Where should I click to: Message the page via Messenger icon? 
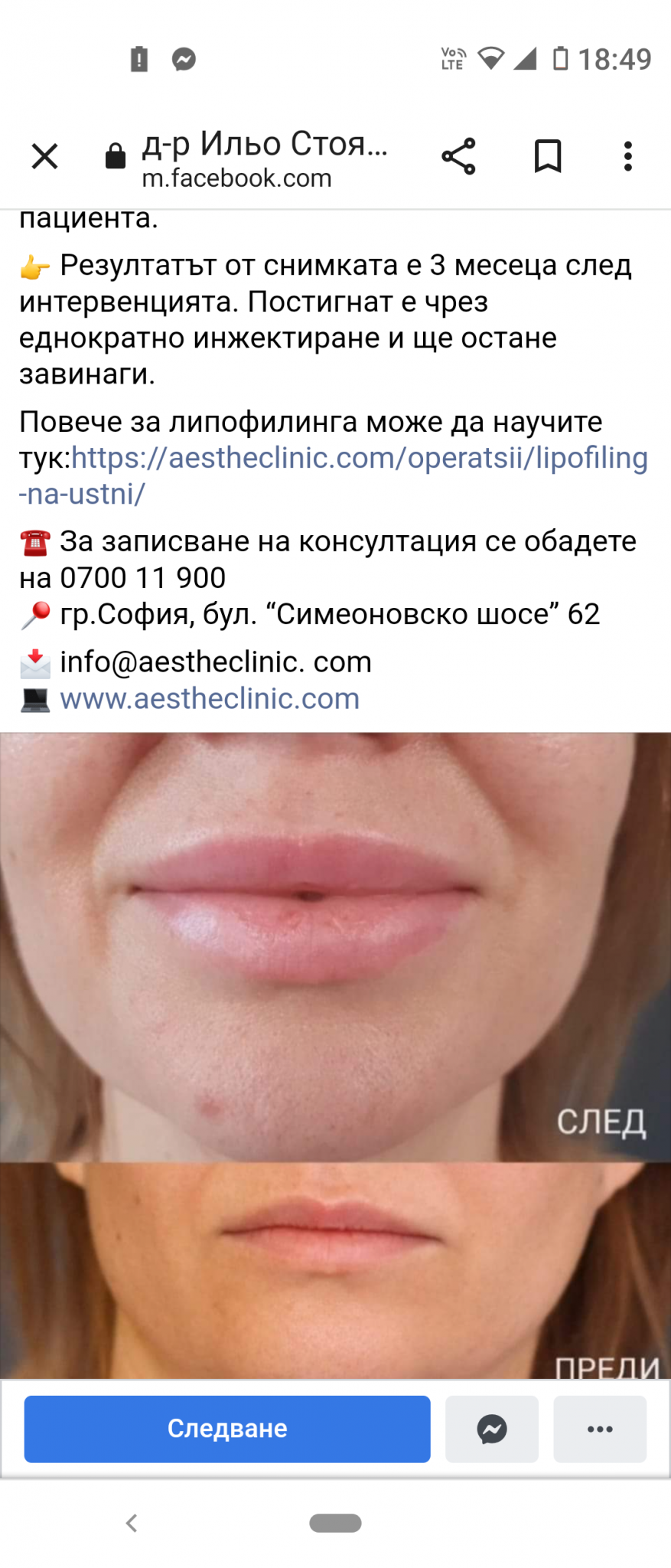(x=492, y=1429)
